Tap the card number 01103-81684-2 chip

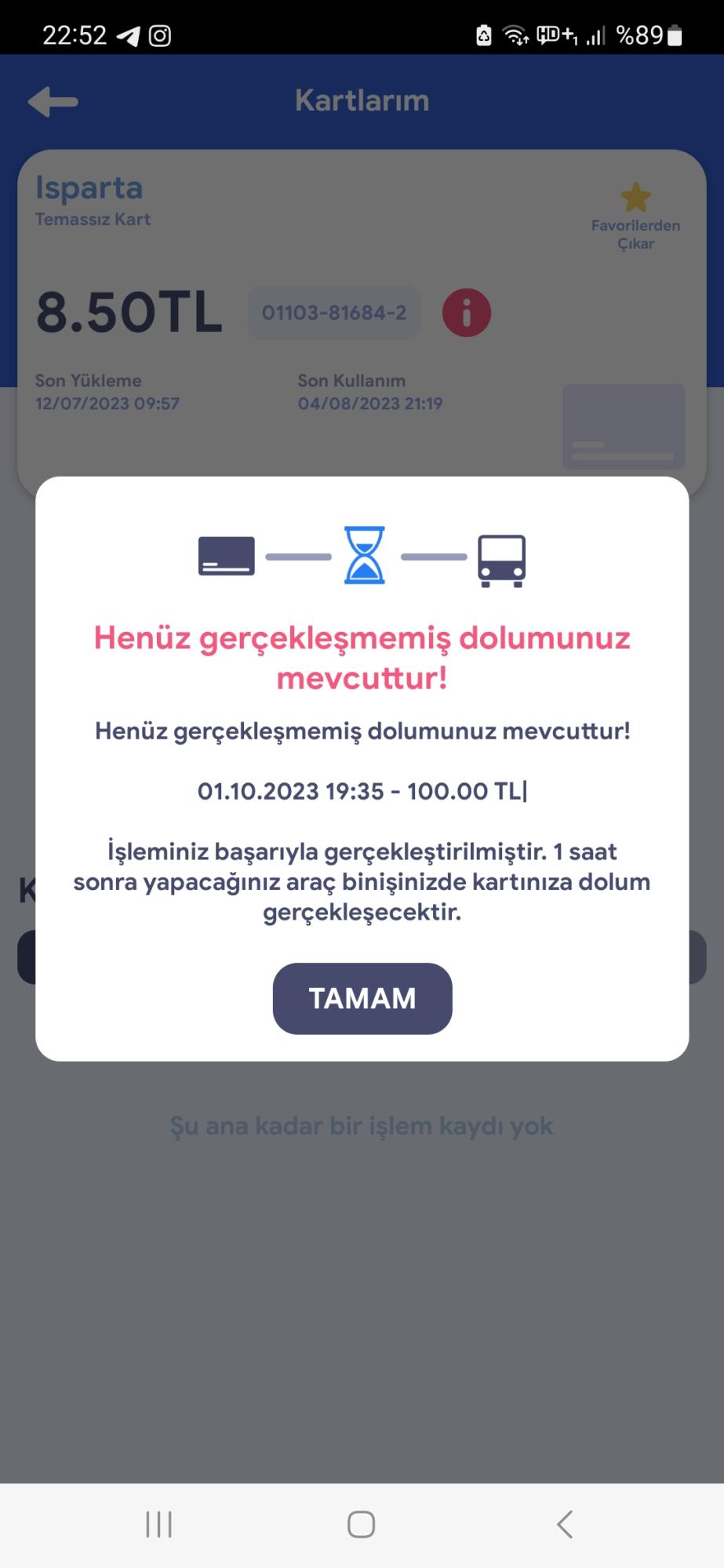pyautogui.click(x=333, y=312)
